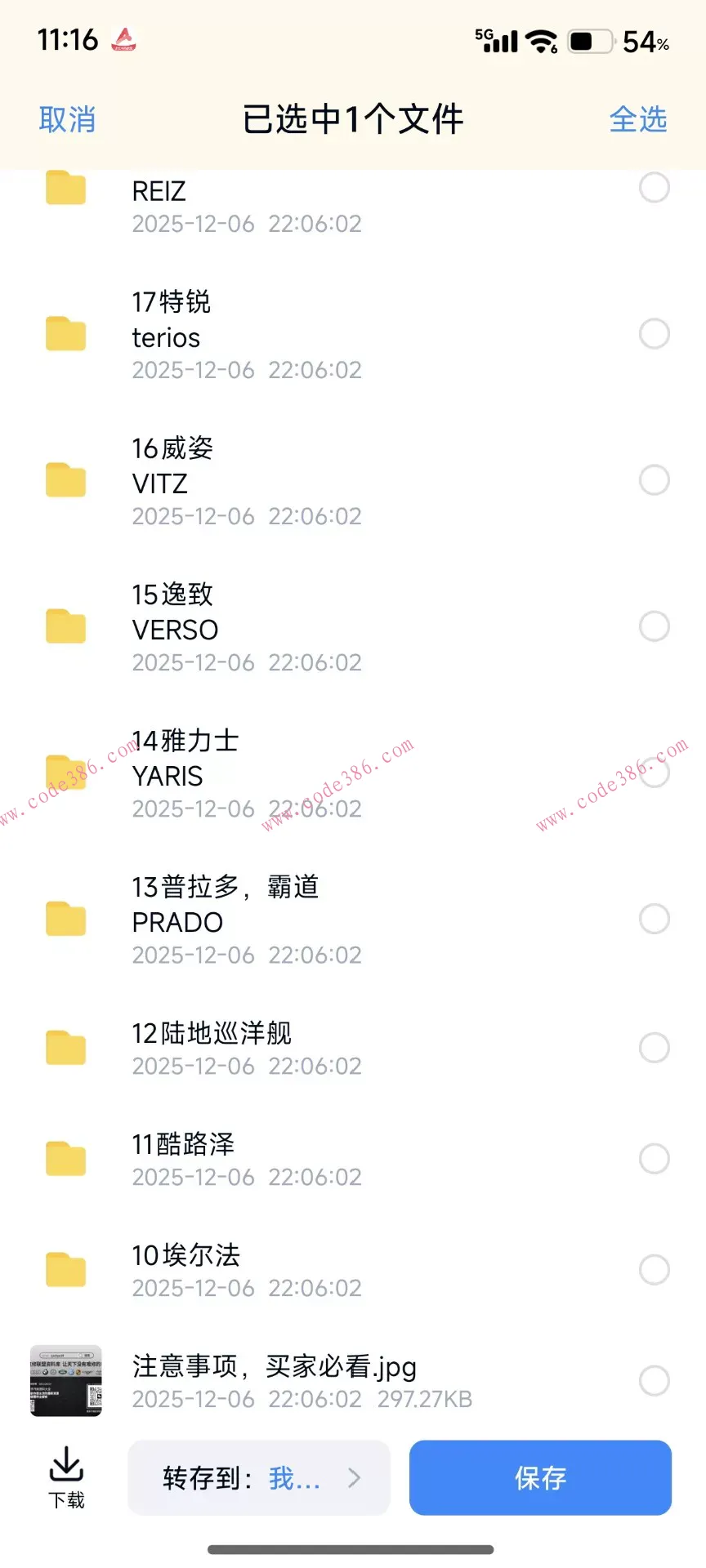Select the circle beside 注意事项，买家必看.jpg
Image resolution: width=706 pixels, height=1568 pixels.
tap(655, 1381)
